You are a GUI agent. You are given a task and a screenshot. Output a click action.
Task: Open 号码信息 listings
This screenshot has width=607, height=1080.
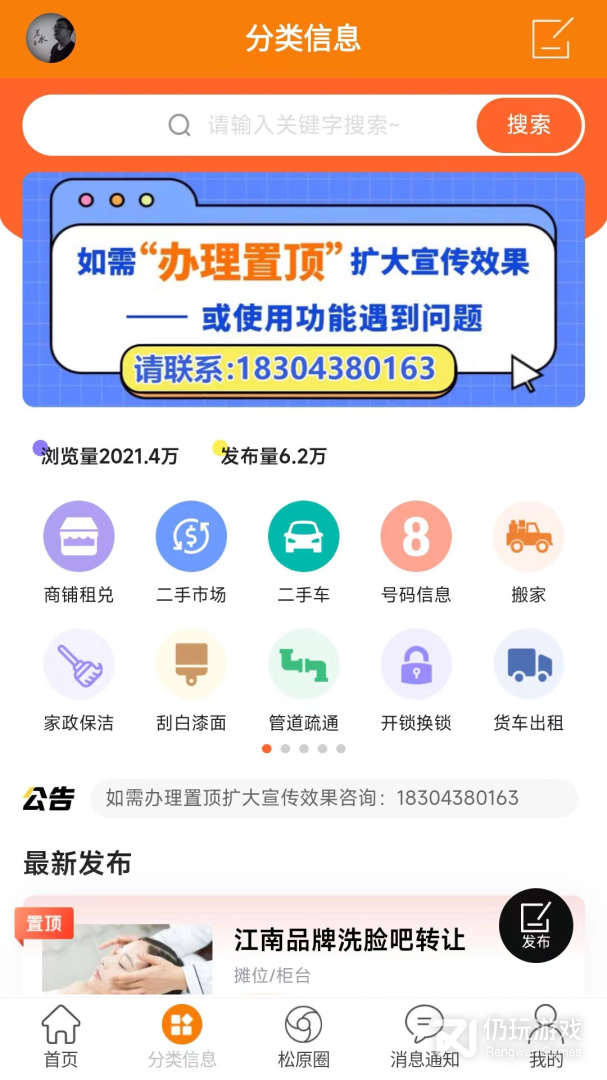[x=415, y=552]
